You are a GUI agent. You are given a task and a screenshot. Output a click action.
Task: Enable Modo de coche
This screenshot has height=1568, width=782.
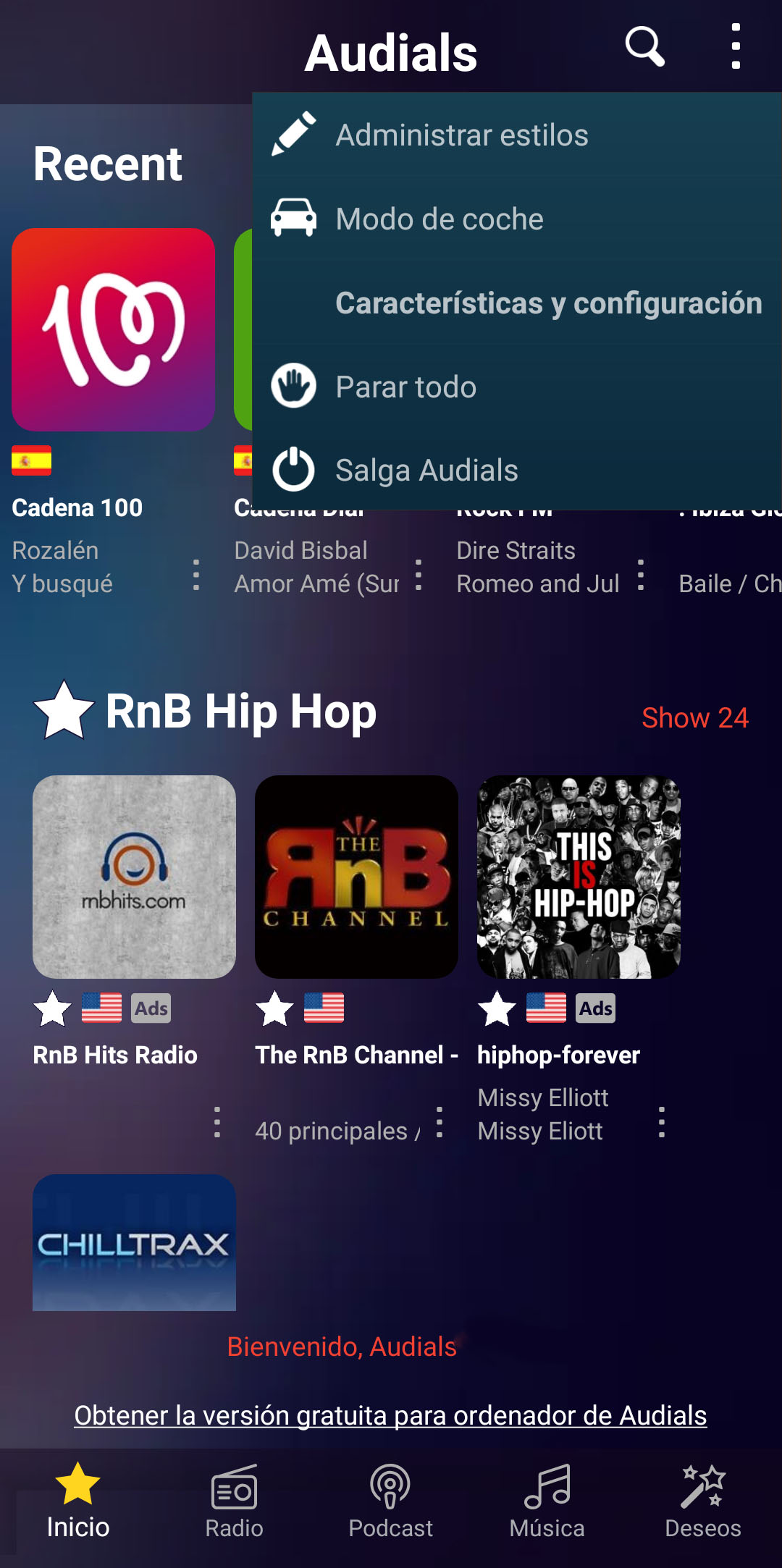(439, 219)
